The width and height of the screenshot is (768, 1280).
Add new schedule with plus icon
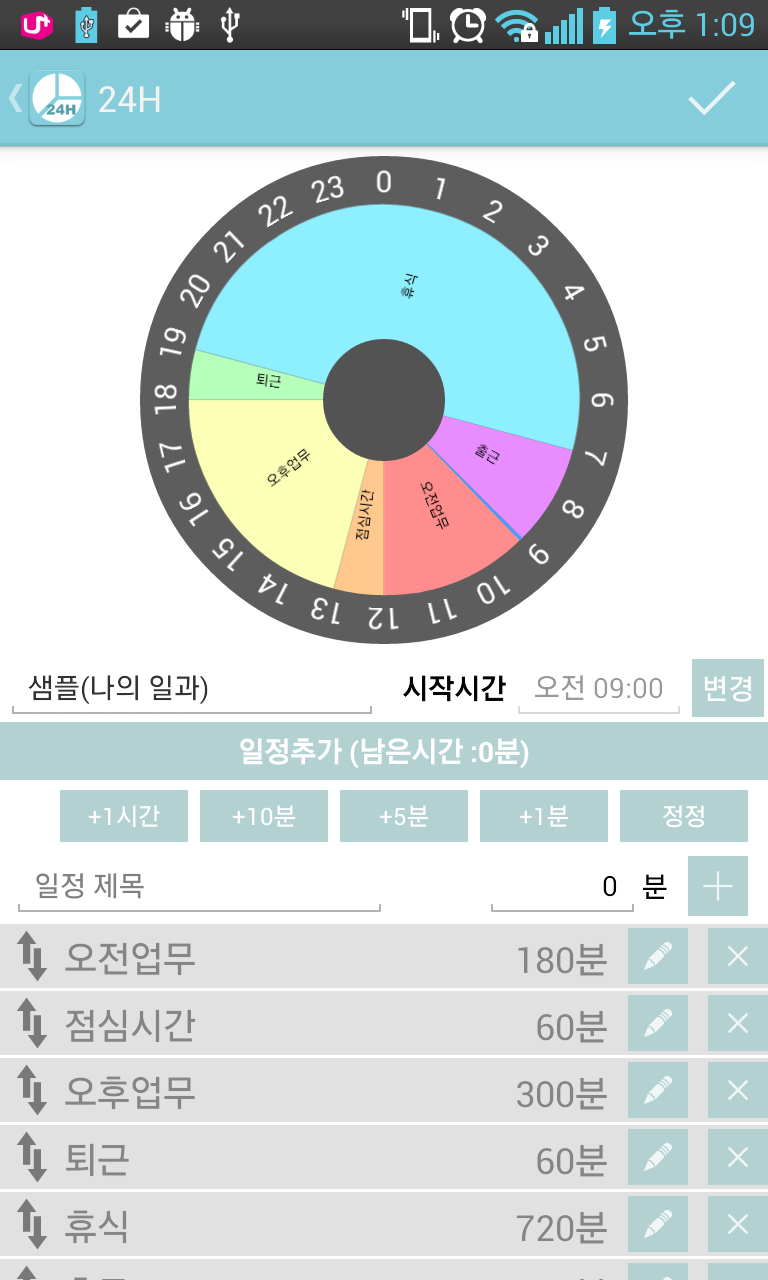pyautogui.click(x=717, y=887)
